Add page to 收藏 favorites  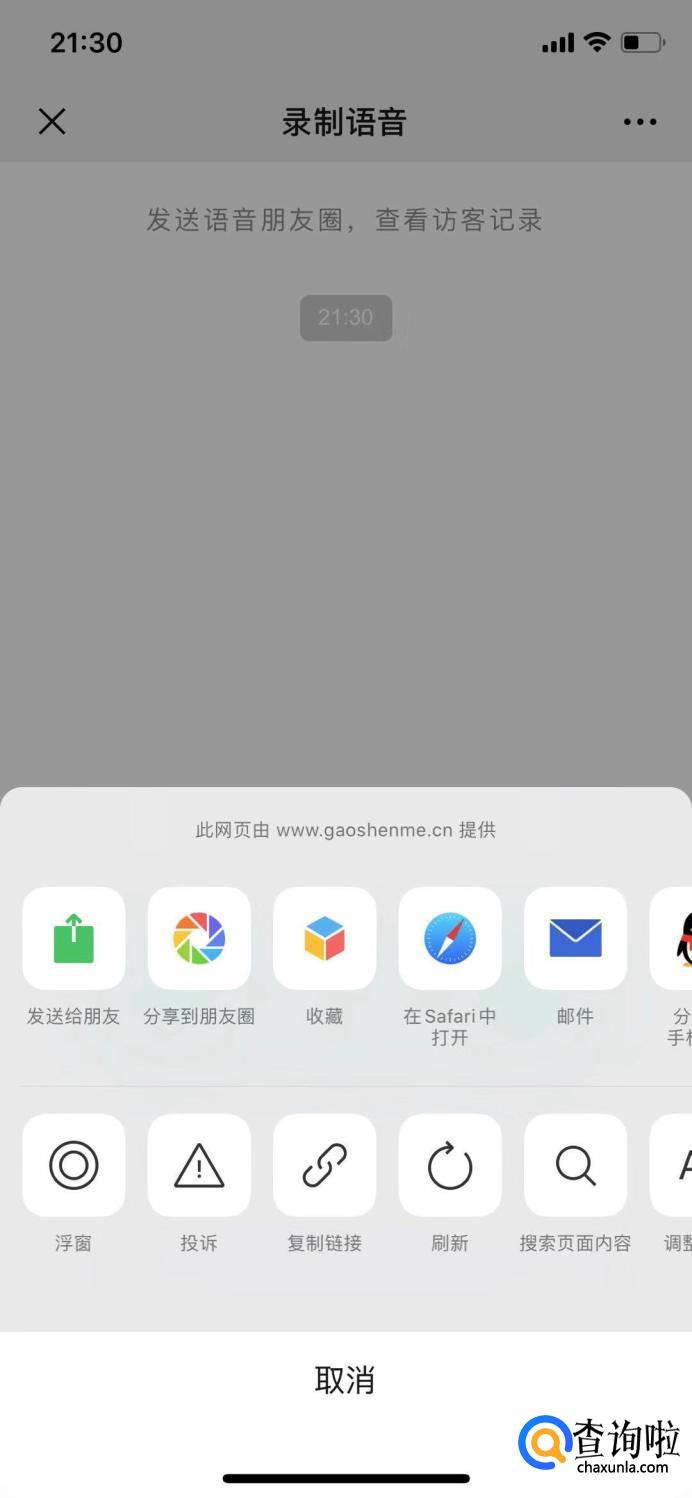tap(325, 938)
